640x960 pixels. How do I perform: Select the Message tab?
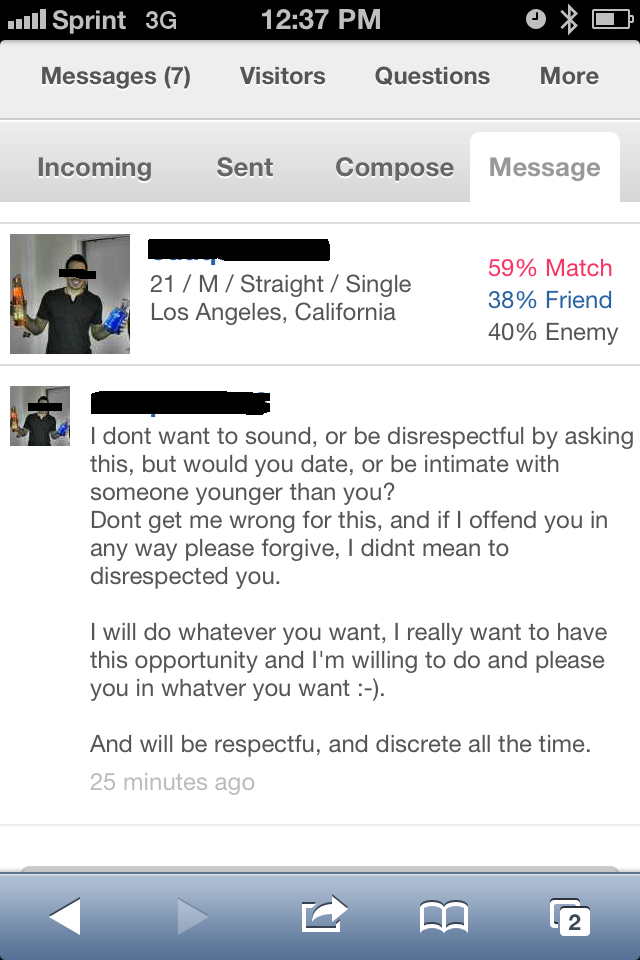point(545,167)
